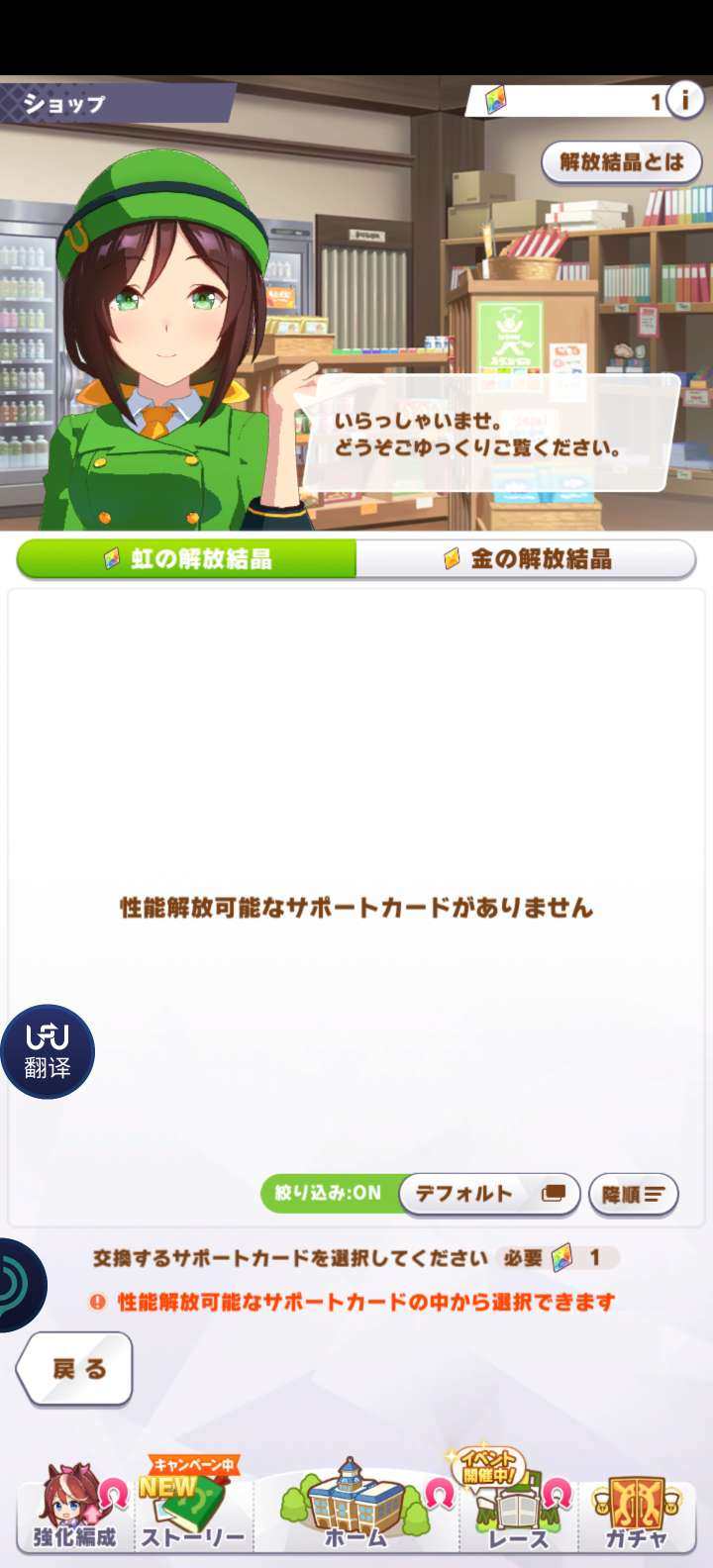Switch to the 虹の解放結晶 tab

coord(187,559)
